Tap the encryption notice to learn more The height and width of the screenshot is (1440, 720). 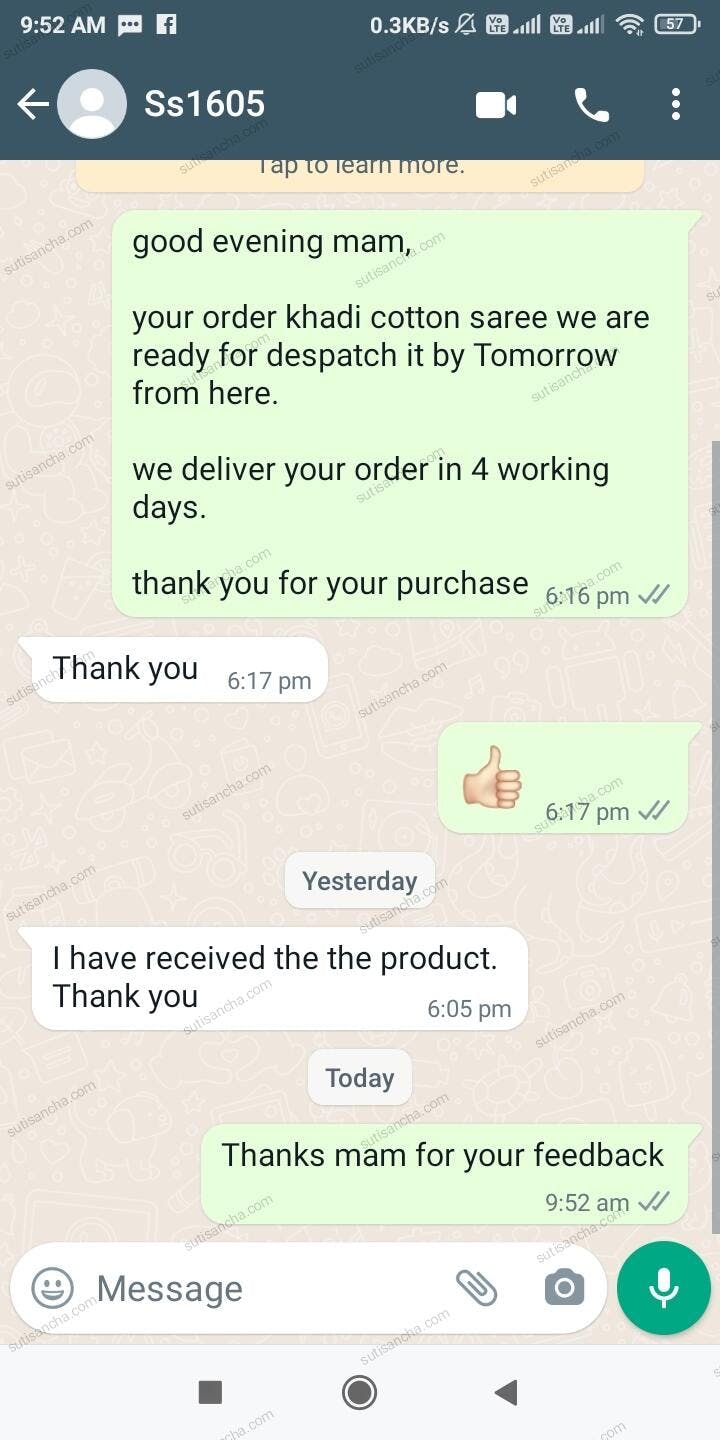tap(360, 172)
